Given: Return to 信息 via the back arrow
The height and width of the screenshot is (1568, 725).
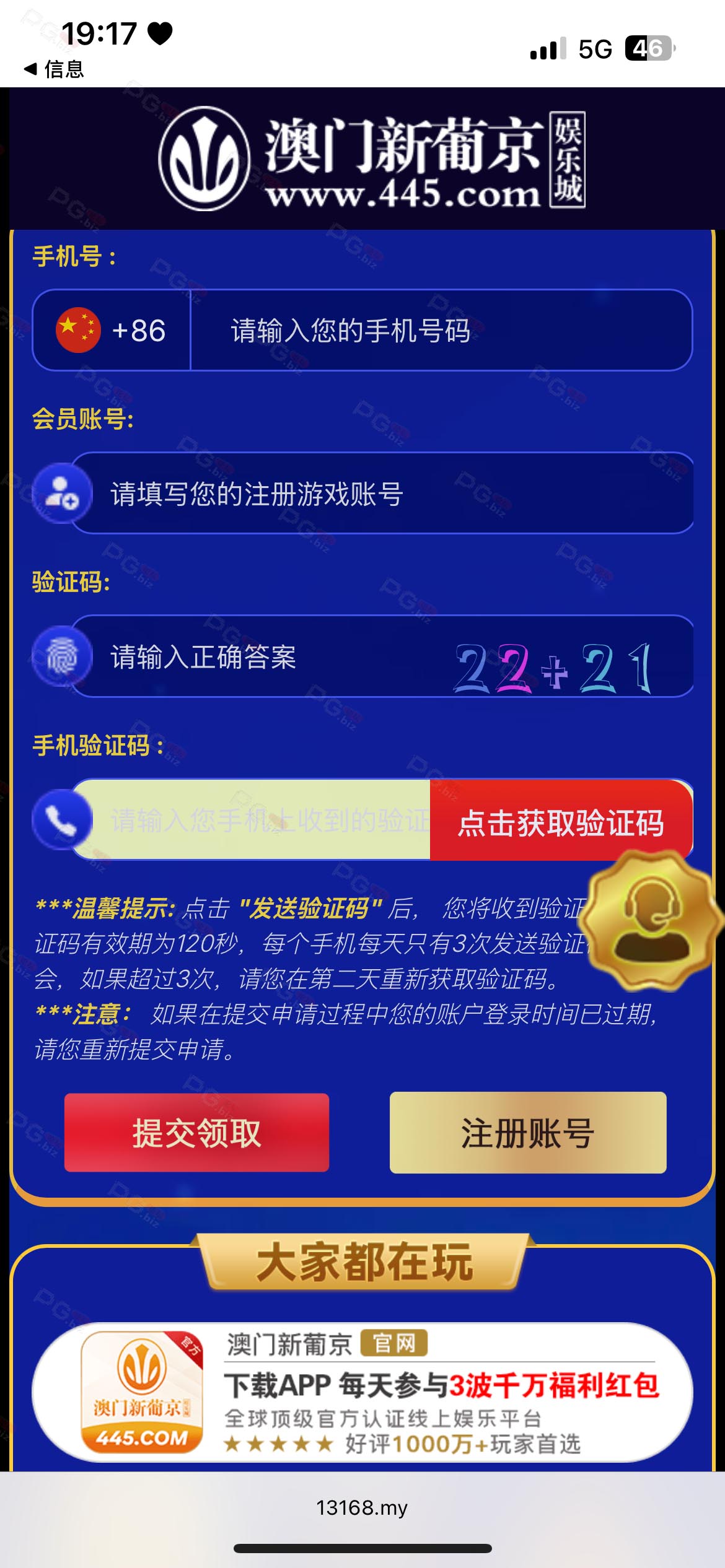Looking at the screenshot, I should coord(53,69).
